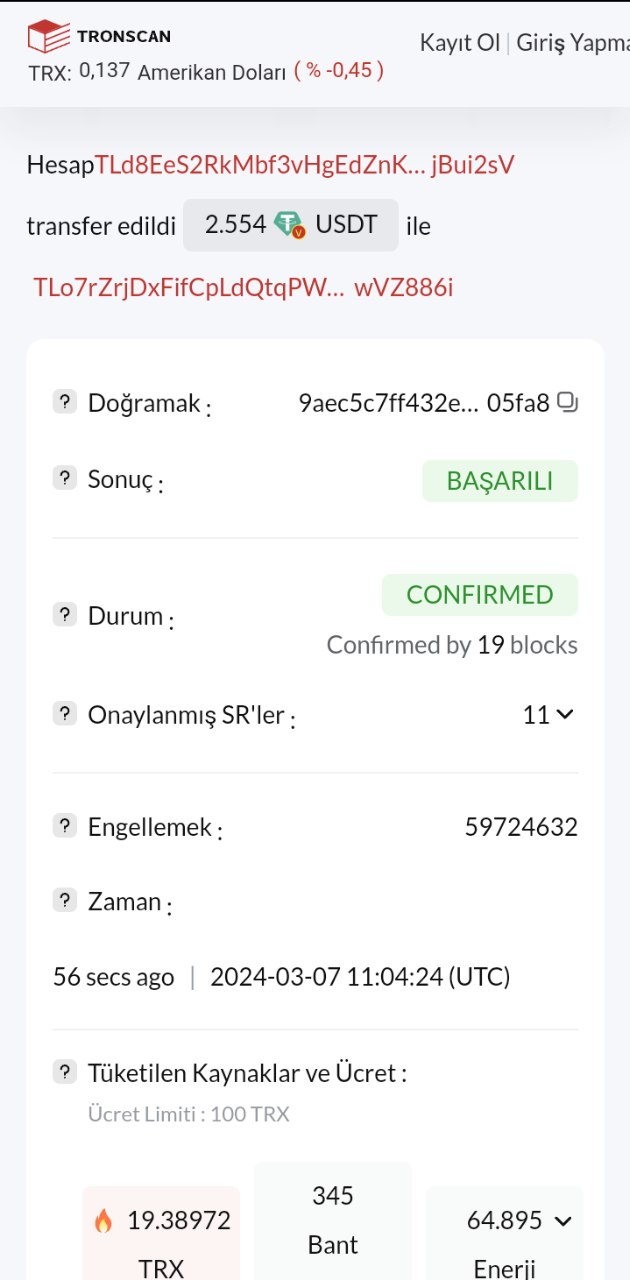The width and height of the screenshot is (630, 1280).
Task: Open the TRONSCAN home logo
Action: [x=99, y=37]
